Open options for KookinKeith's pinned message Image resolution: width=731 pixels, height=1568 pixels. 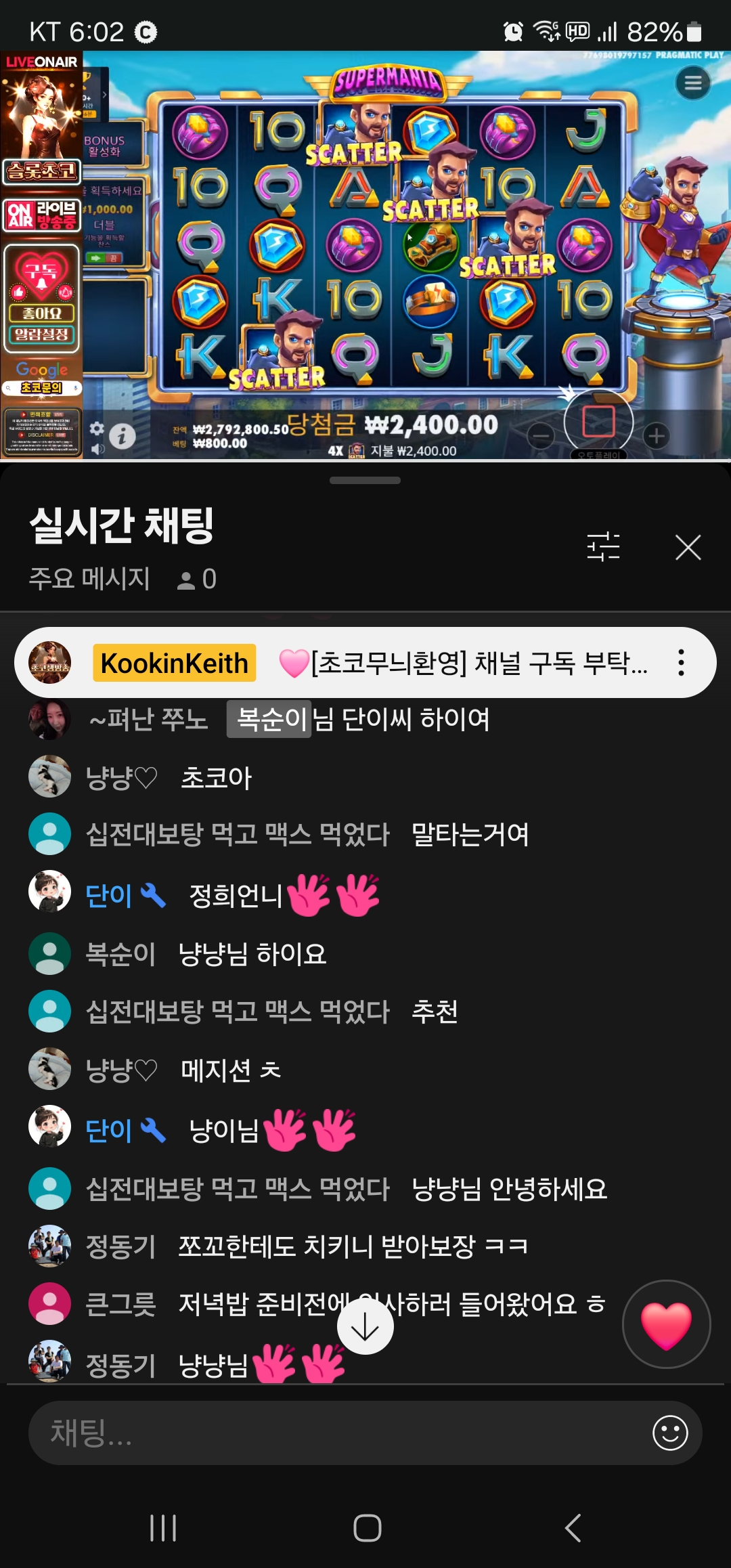pos(681,662)
